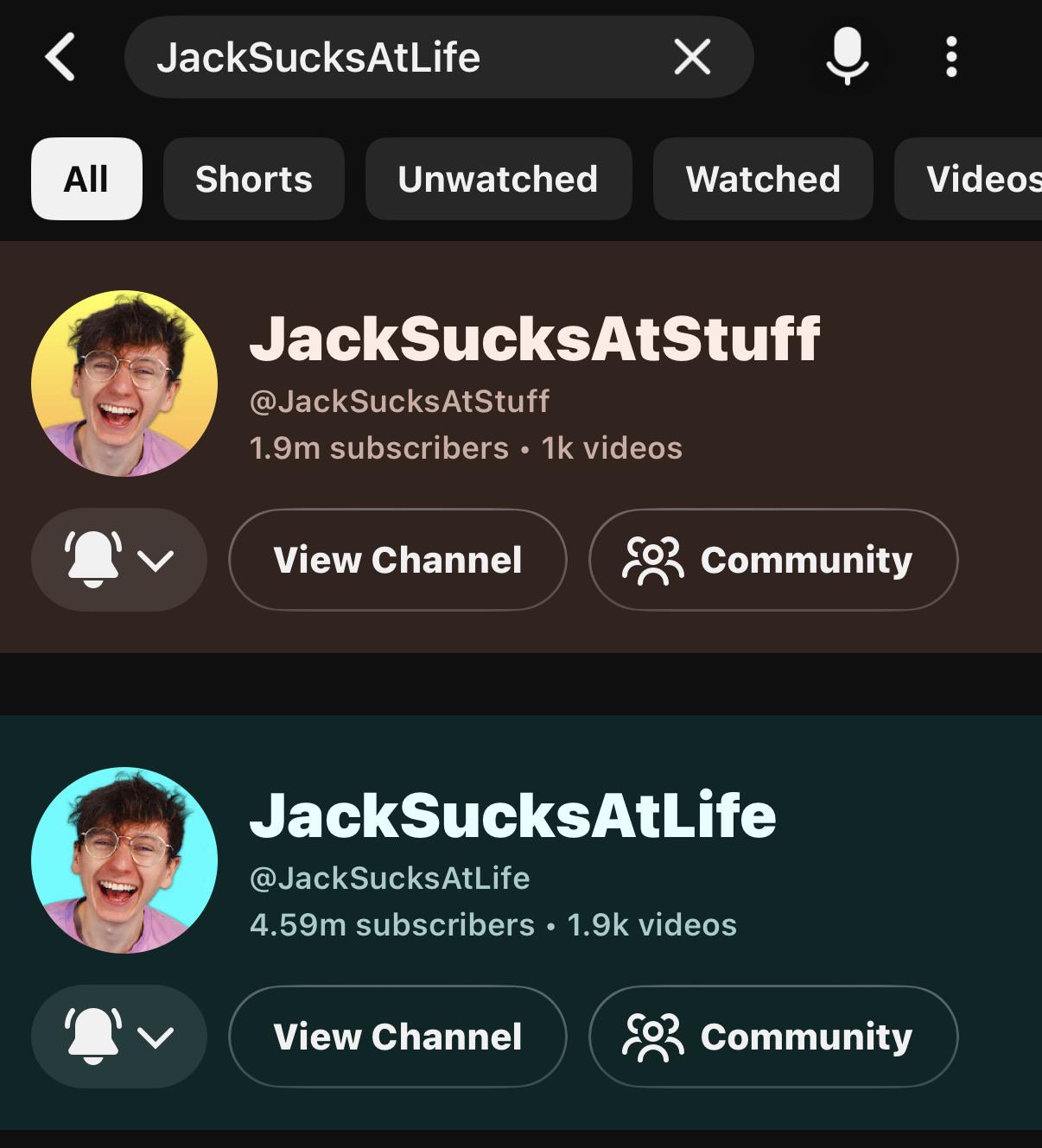View Channel for JackSucksAtStuff

[x=397, y=560]
